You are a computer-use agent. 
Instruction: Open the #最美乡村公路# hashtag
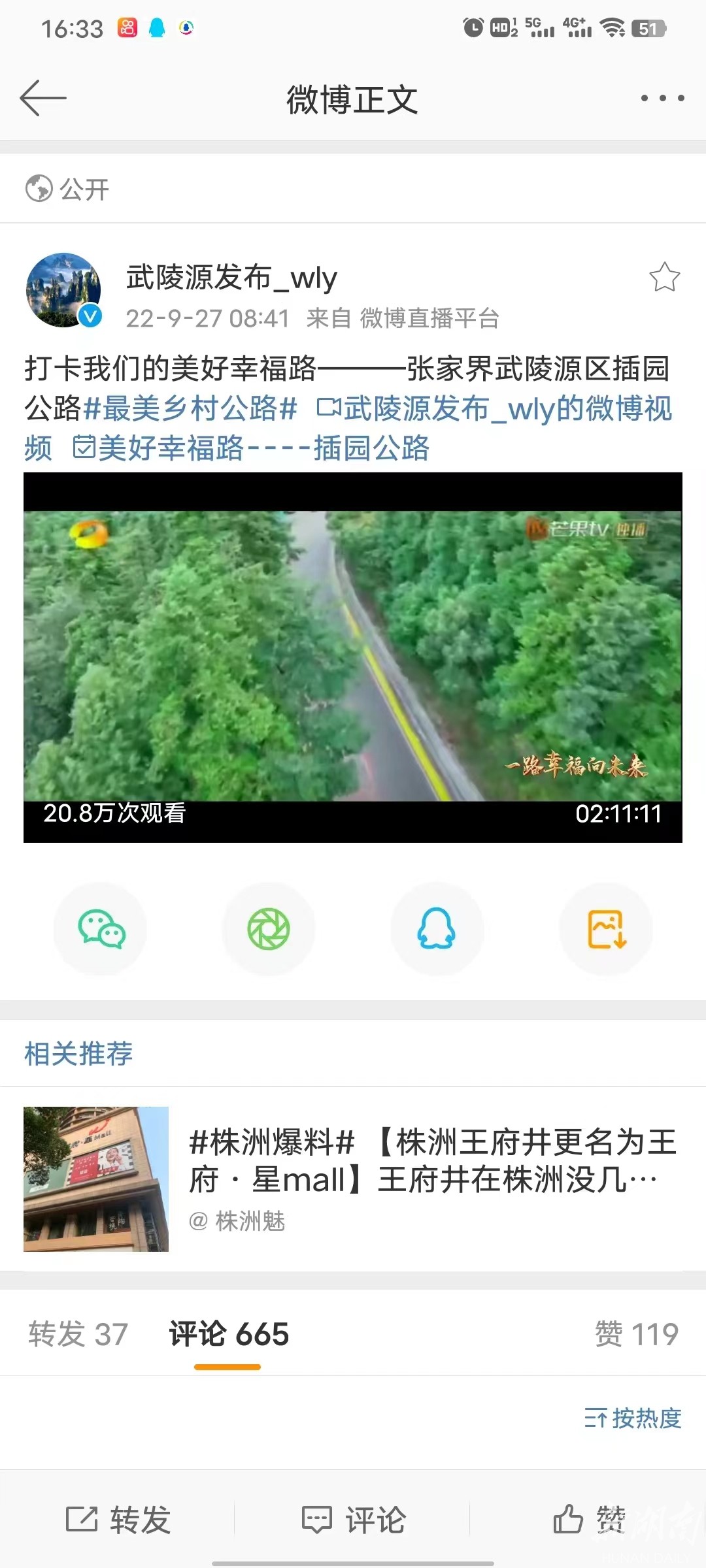pyautogui.click(x=190, y=409)
